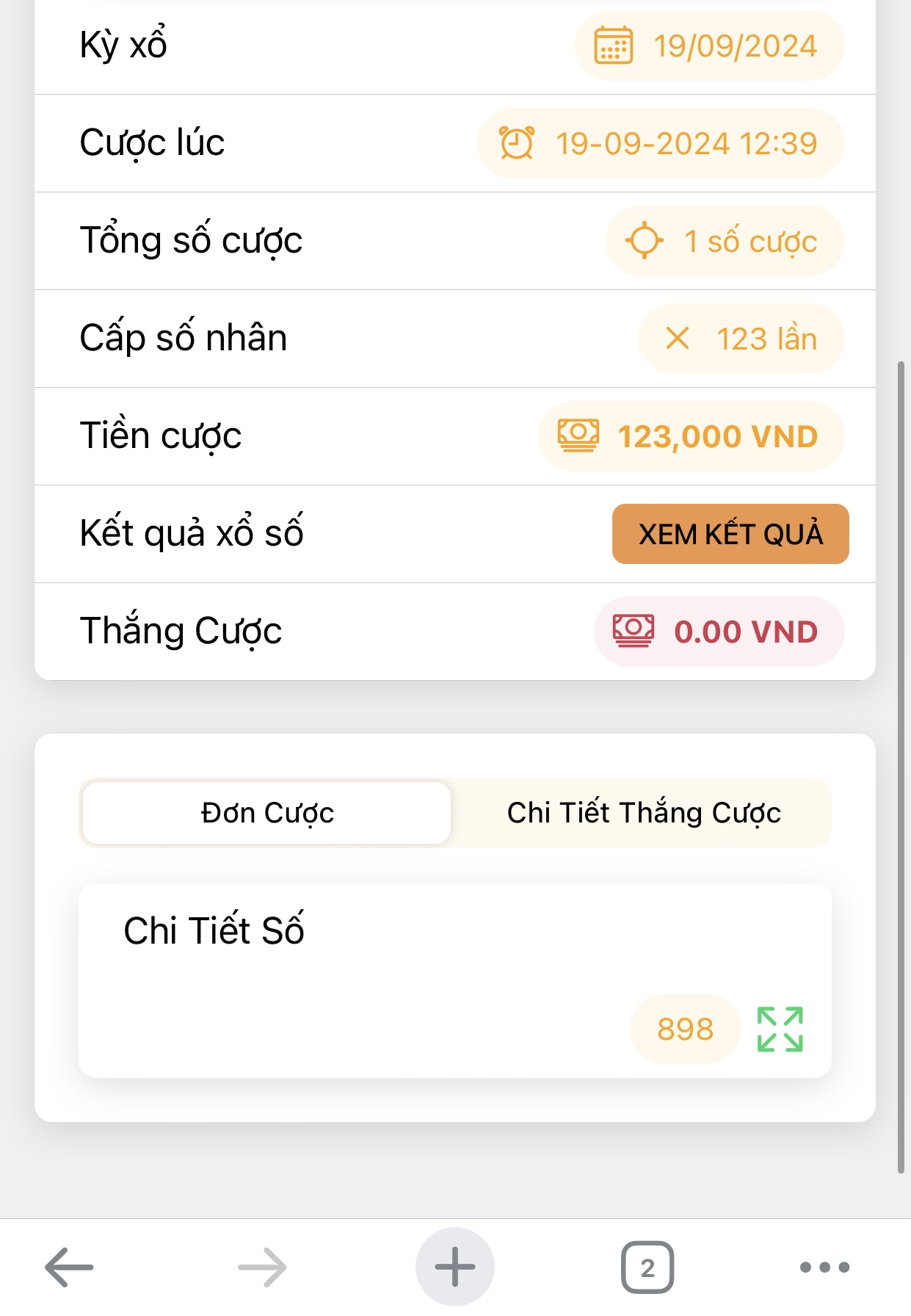This screenshot has height=1316, width=911.
Task: Show the open tabs switcher
Action: tap(647, 1267)
